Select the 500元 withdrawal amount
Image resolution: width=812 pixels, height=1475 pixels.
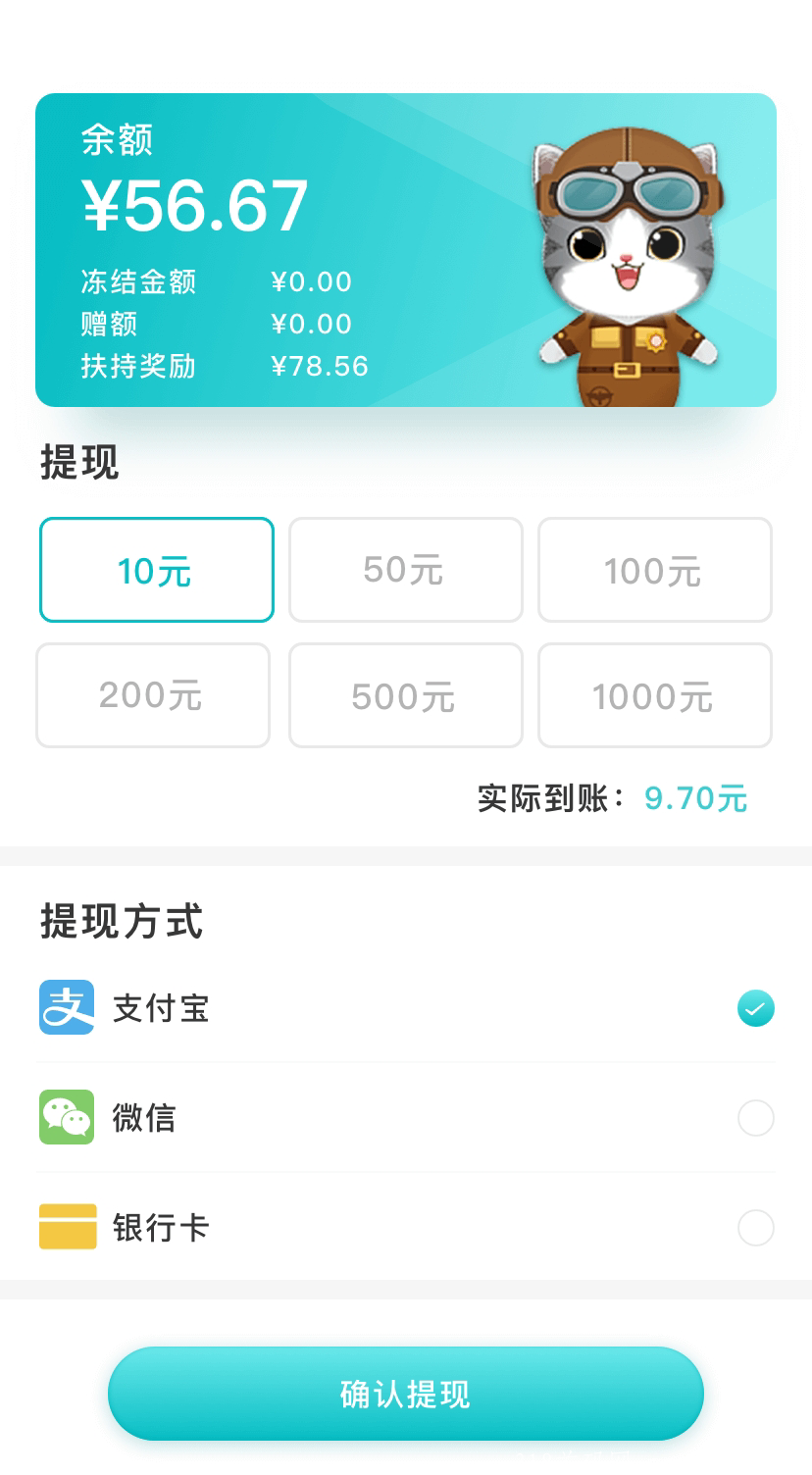point(405,695)
